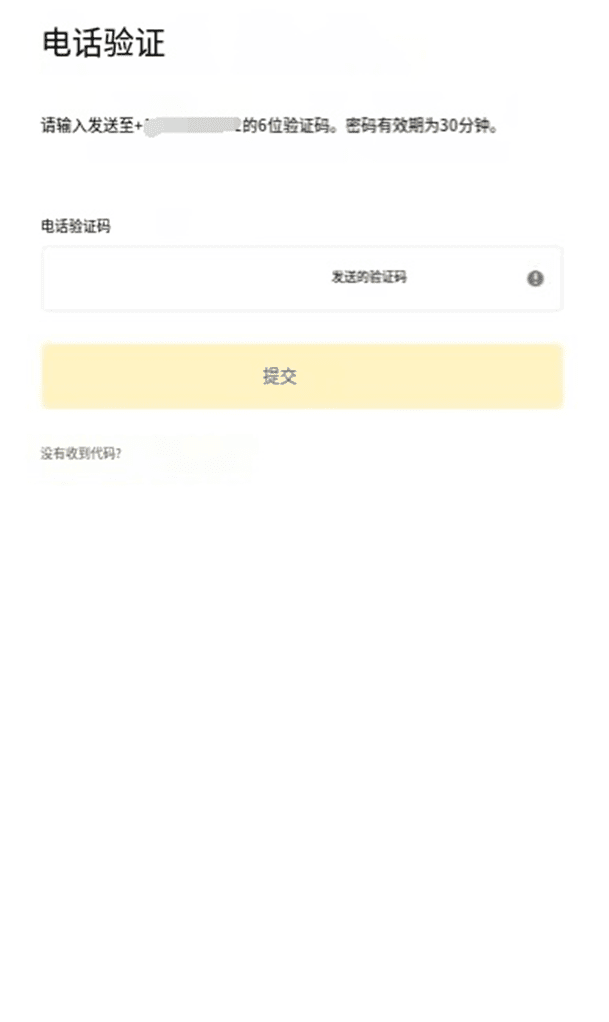Tap the phone verification code input field

point(302,278)
